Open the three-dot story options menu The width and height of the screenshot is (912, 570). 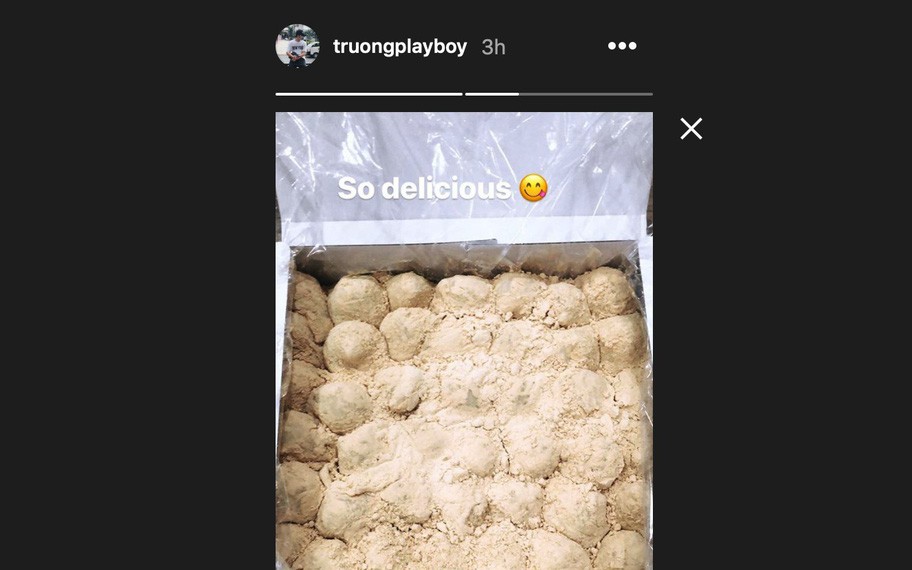[x=622, y=46]
